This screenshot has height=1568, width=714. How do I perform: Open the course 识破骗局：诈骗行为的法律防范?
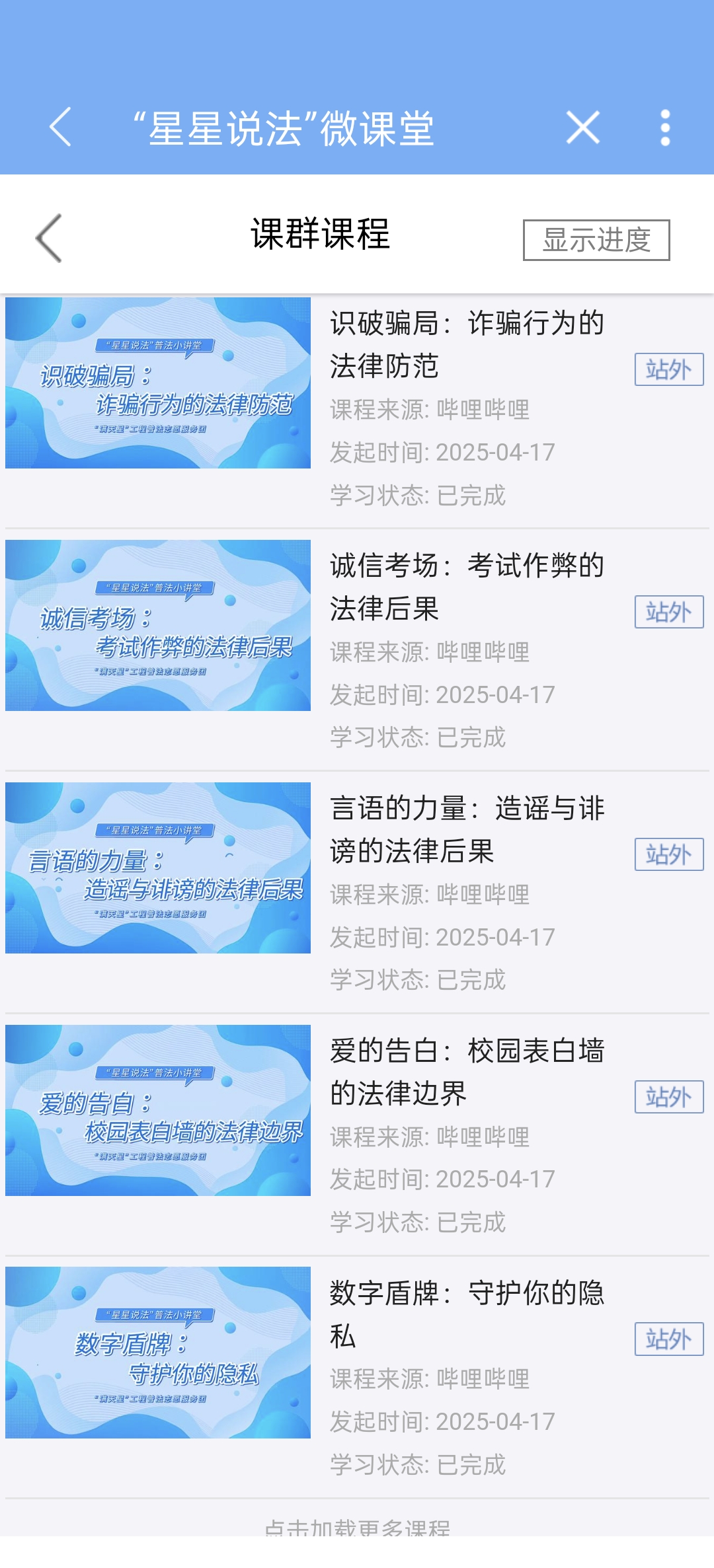point(467,344)
